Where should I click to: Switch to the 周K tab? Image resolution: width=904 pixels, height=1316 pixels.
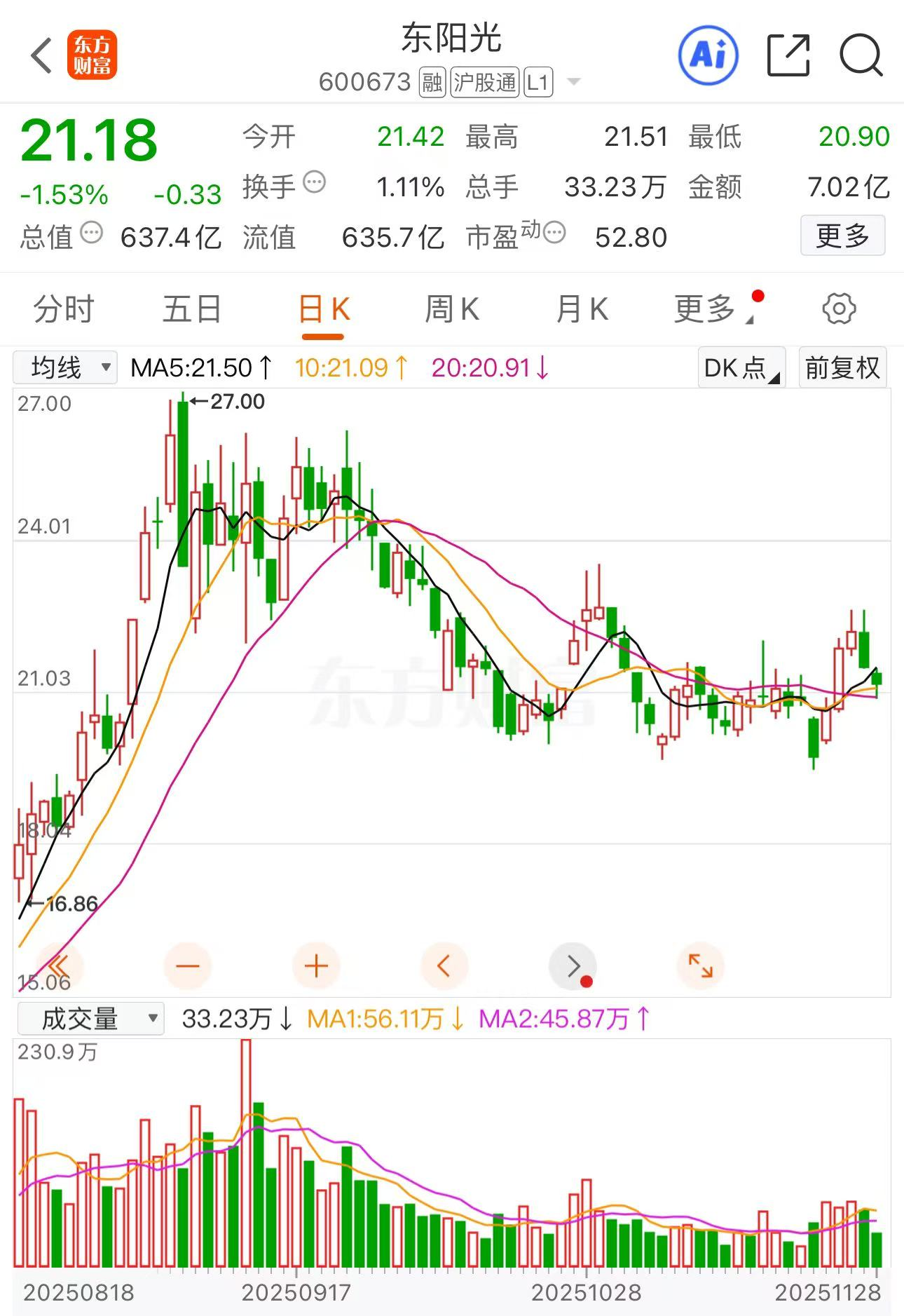click(x=452, y=308)
